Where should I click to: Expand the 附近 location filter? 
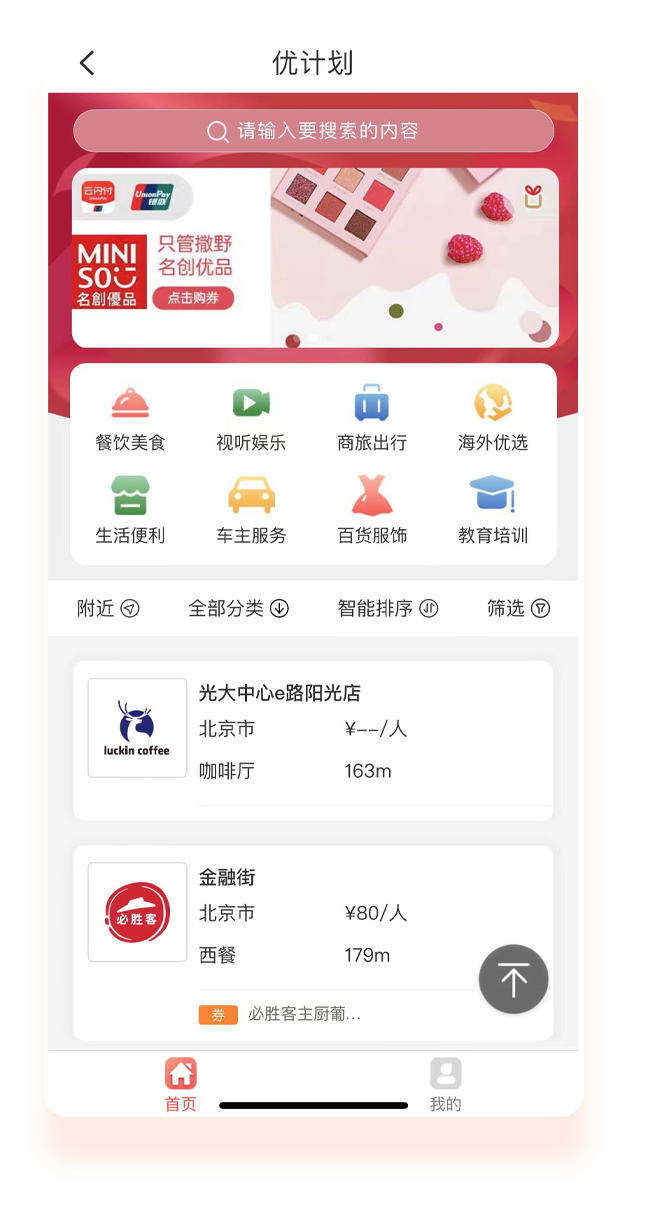click(x=108, y=608)
